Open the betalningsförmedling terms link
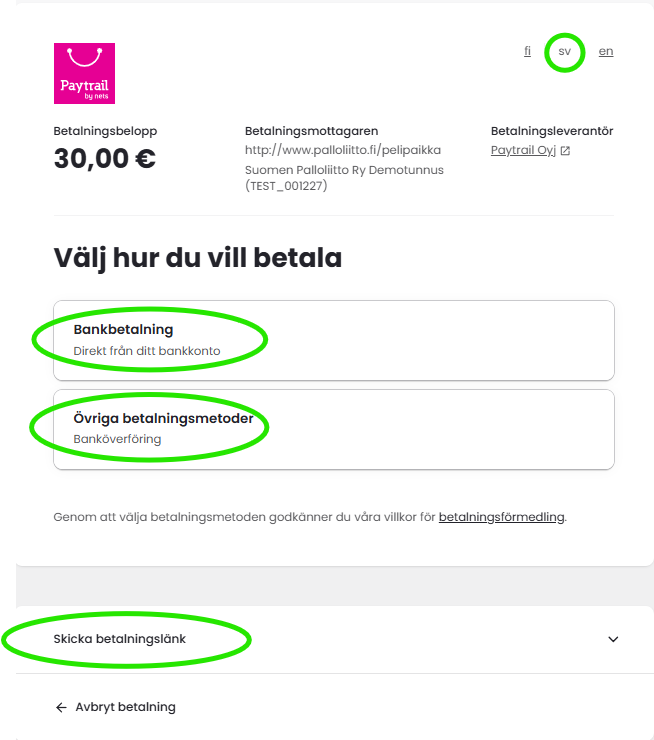654x740 pixels. pyautogui.click(x=501, y=517)
